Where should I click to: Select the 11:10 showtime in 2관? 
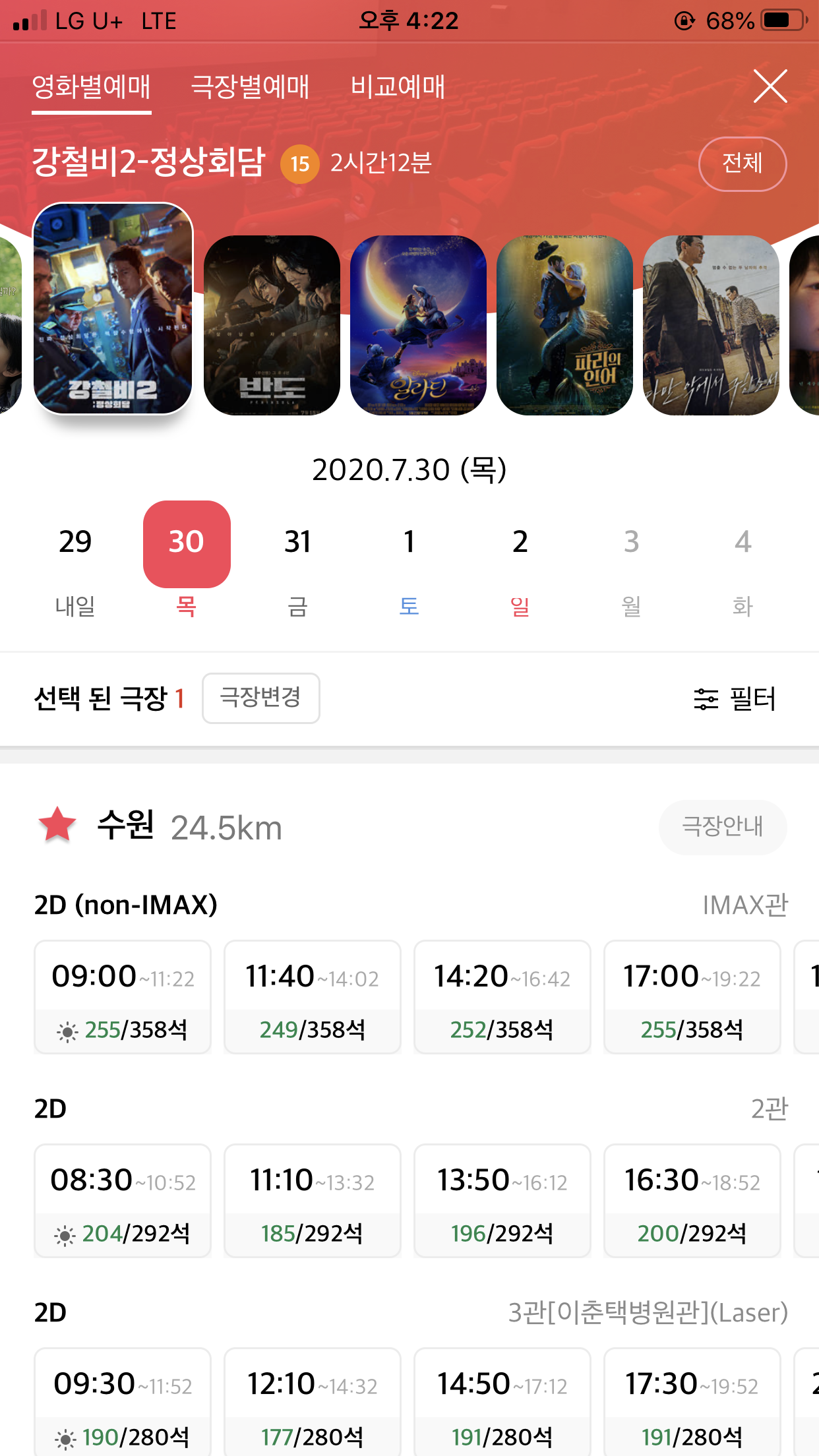click(x=312, y=1200)
